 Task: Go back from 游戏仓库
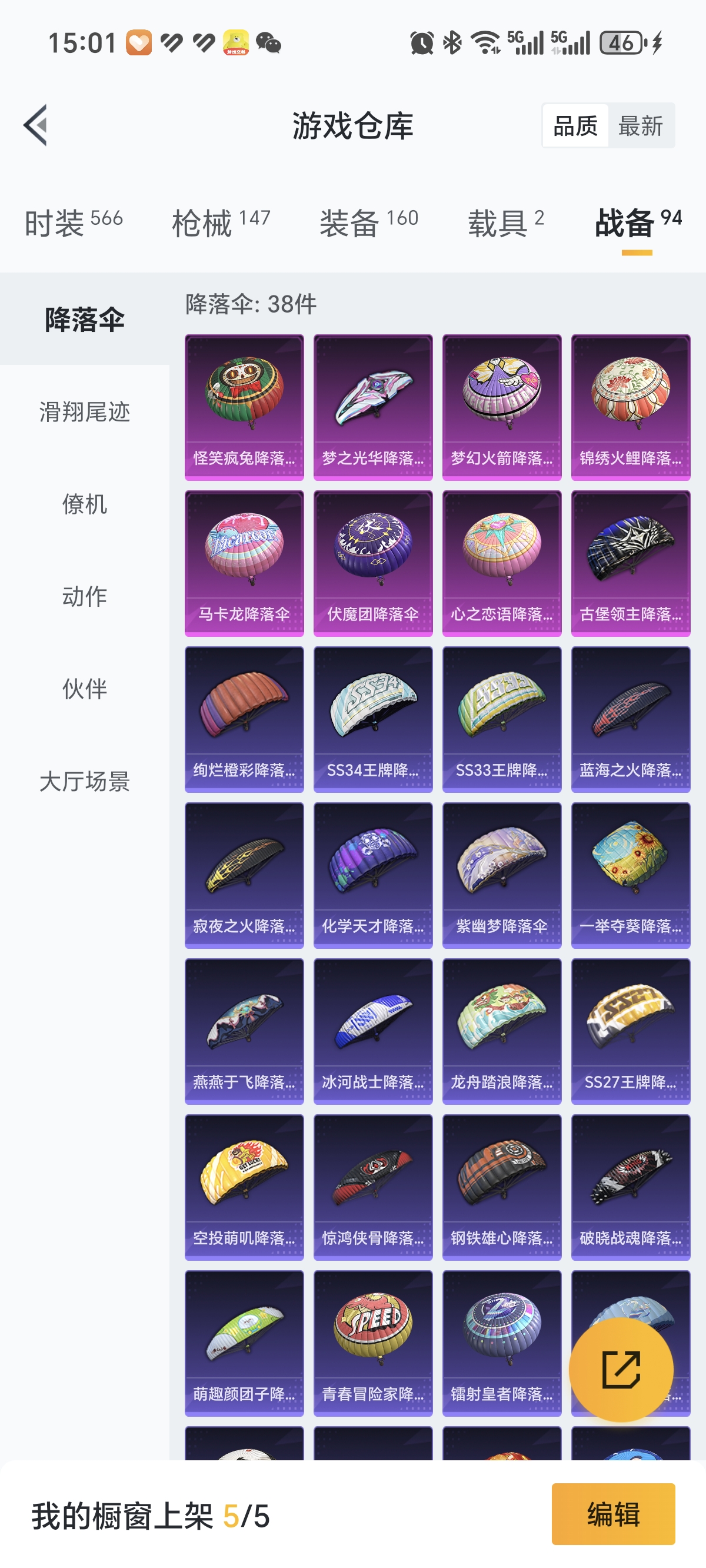click(x=35, y=125)
